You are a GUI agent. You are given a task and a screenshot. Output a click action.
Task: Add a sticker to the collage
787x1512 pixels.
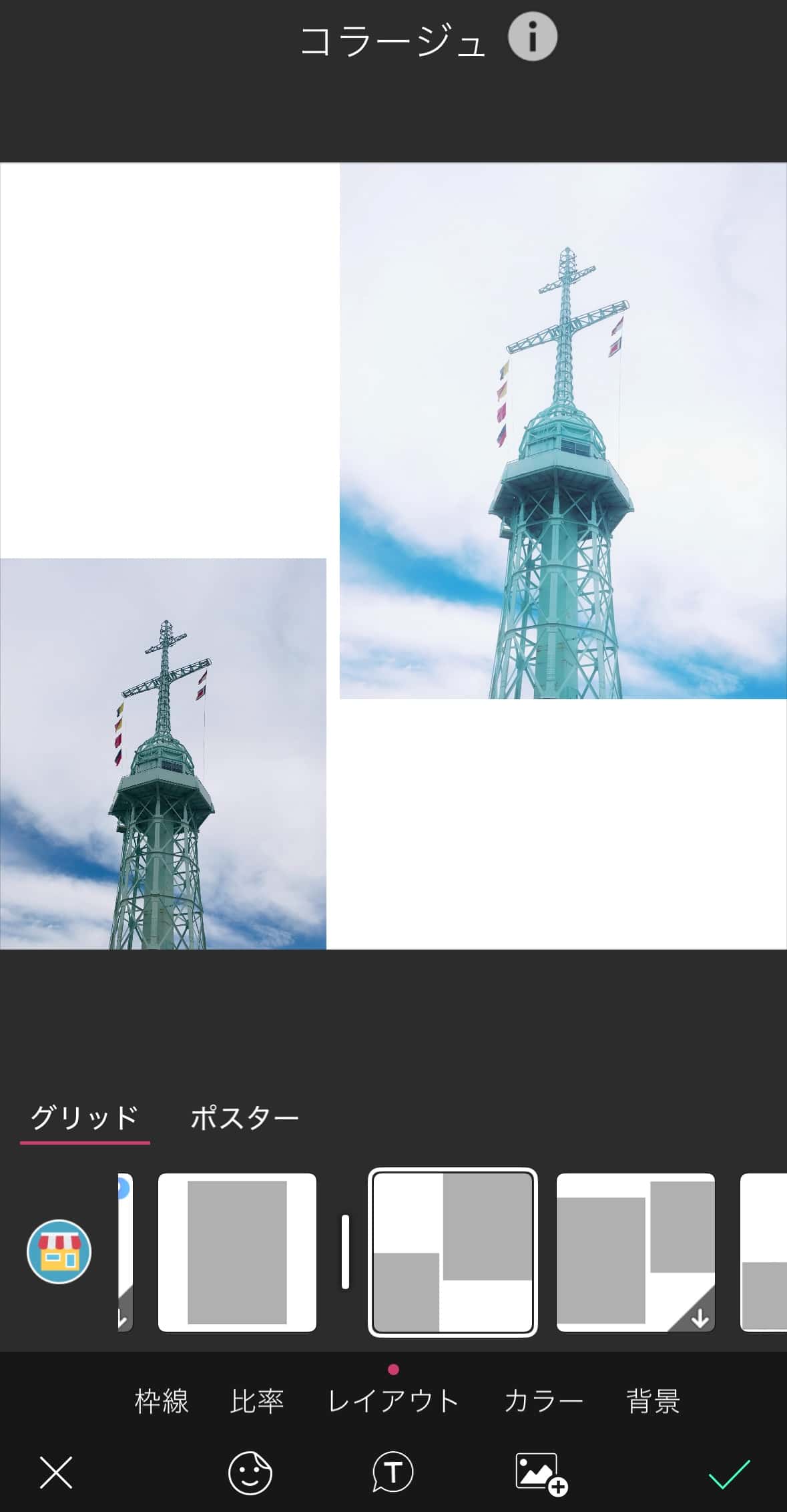[x=250, y=1473]
